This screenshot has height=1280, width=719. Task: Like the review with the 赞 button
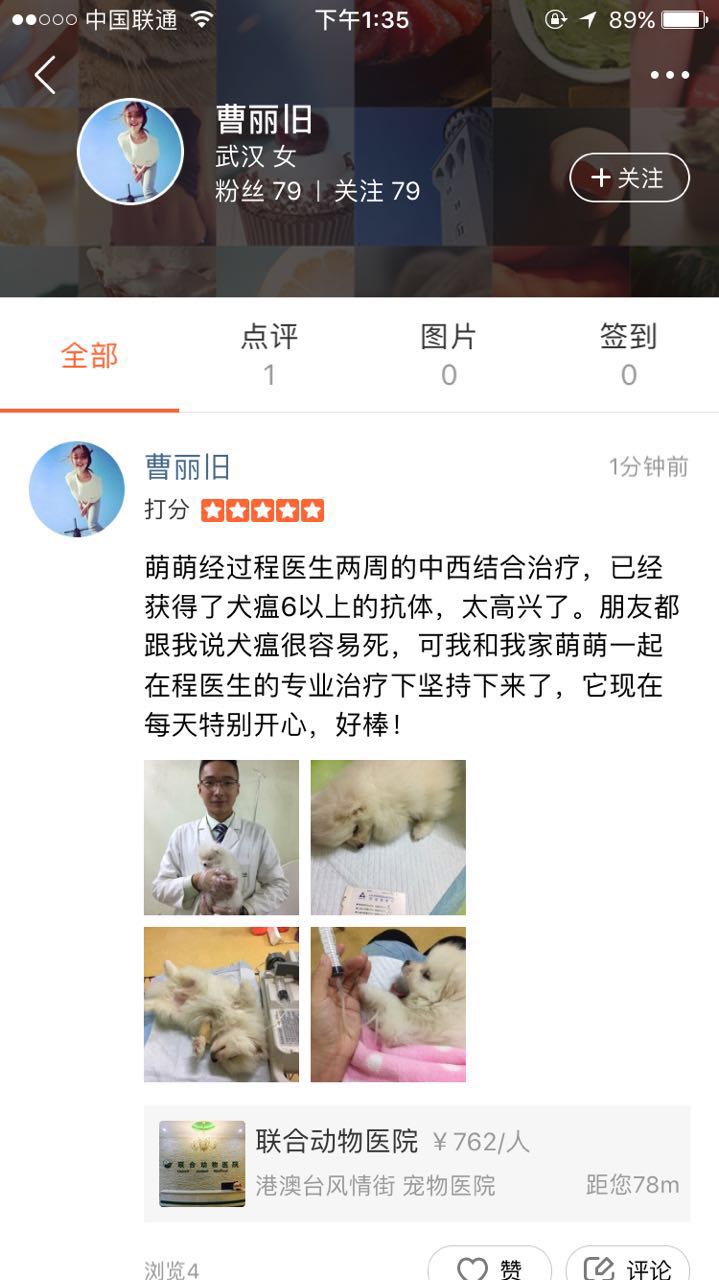pyautogui.click(x=490, y=1267)
